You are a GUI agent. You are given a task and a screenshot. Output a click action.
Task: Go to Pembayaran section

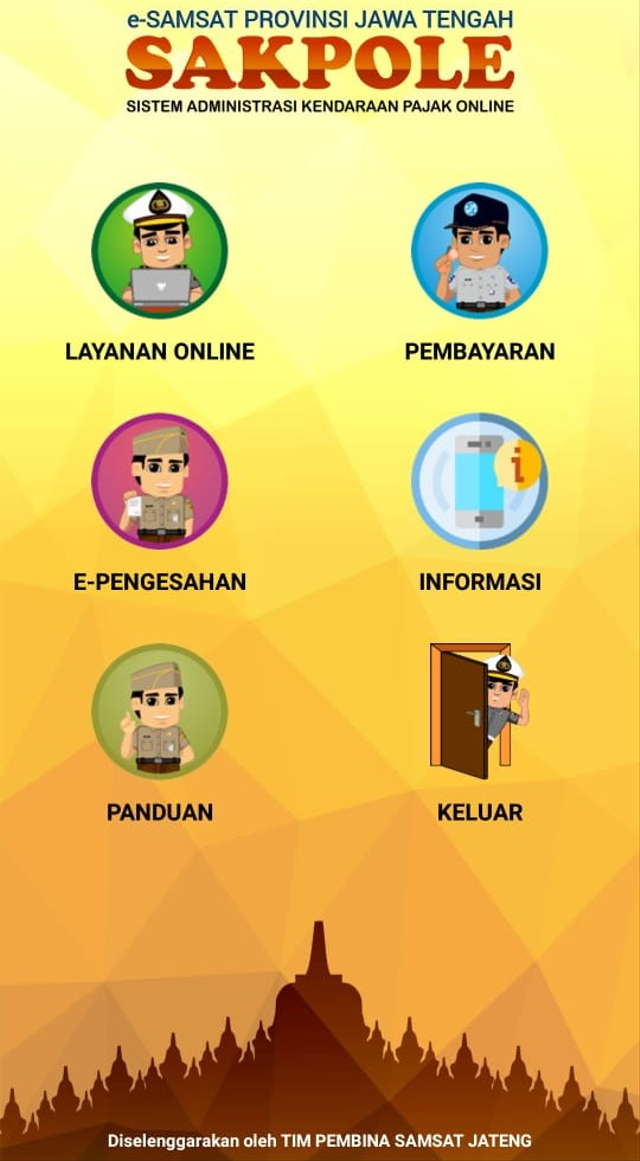(479, 251)
